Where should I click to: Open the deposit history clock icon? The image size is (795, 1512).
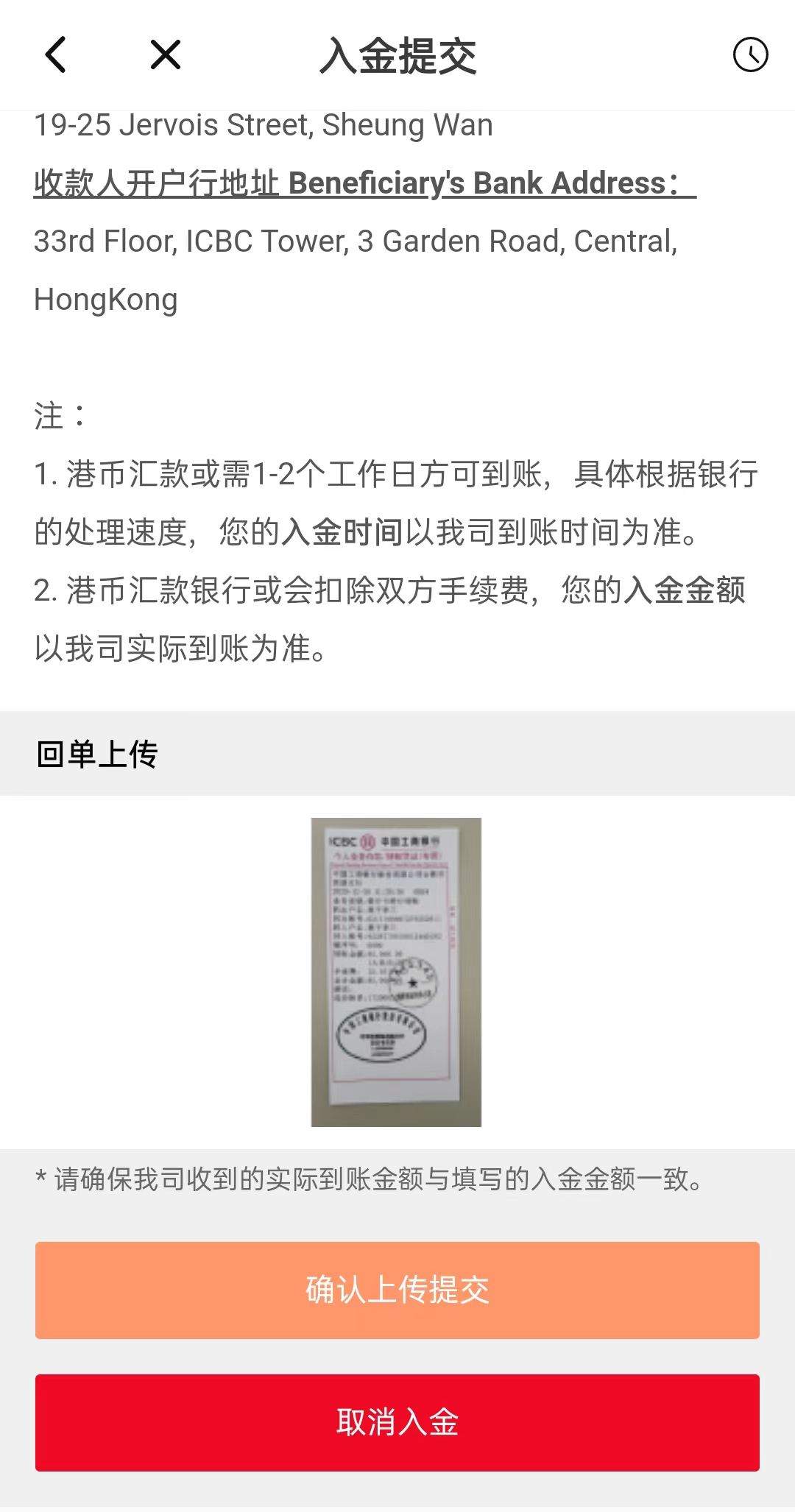pyautogui.click(x=750, y=55)
